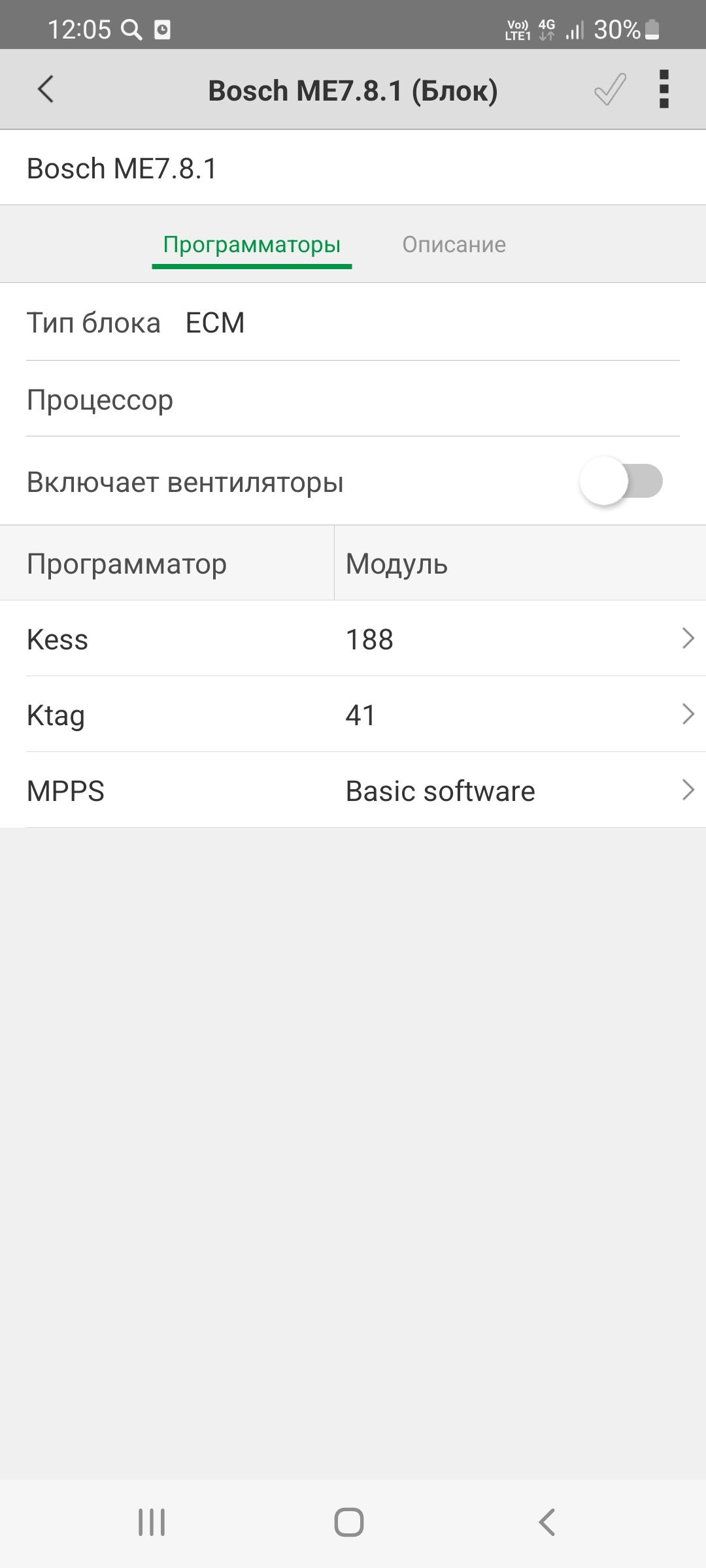
Task: Open the Тип блока ECM row
Action: pos(353,323)
